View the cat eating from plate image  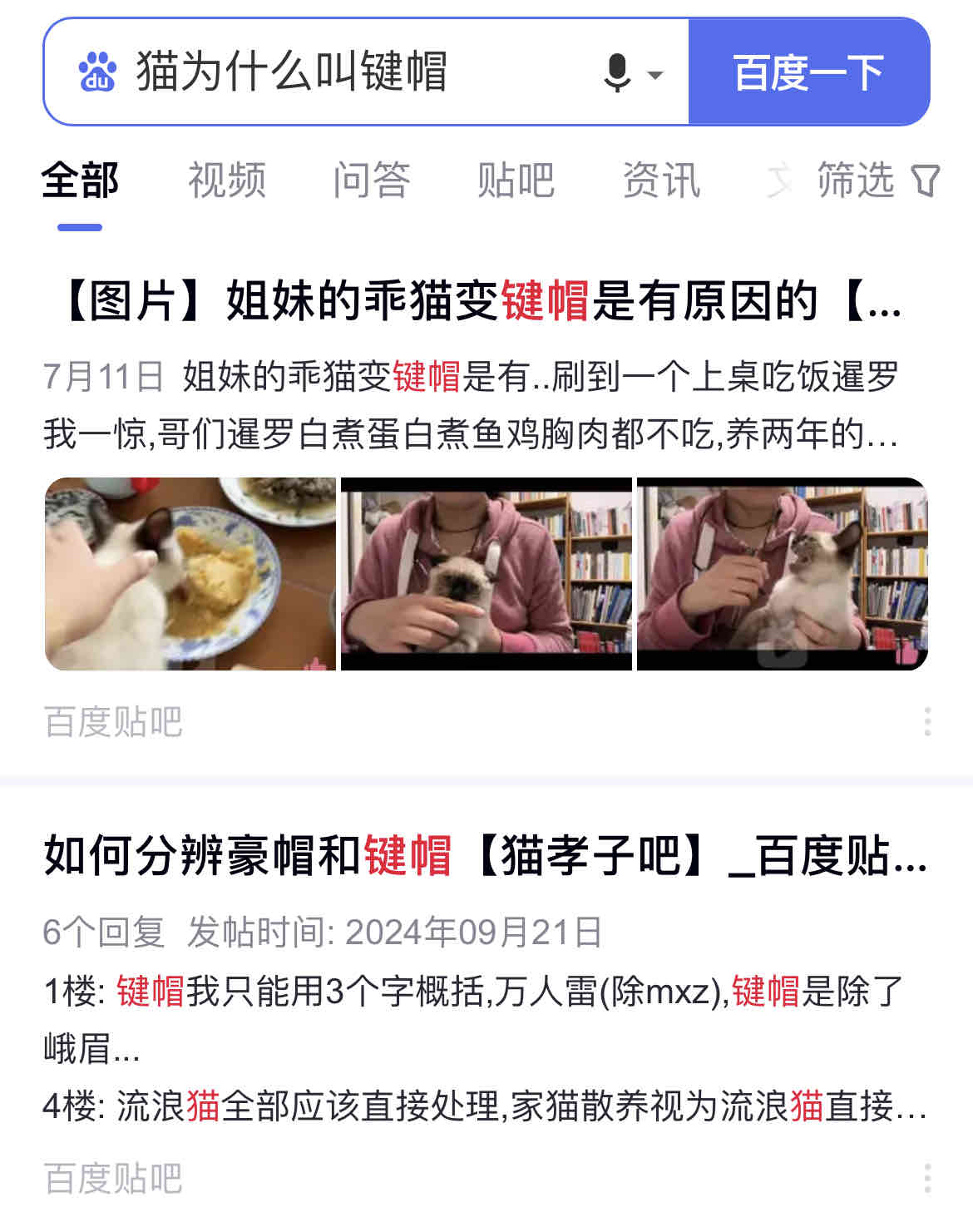(190, 574)
